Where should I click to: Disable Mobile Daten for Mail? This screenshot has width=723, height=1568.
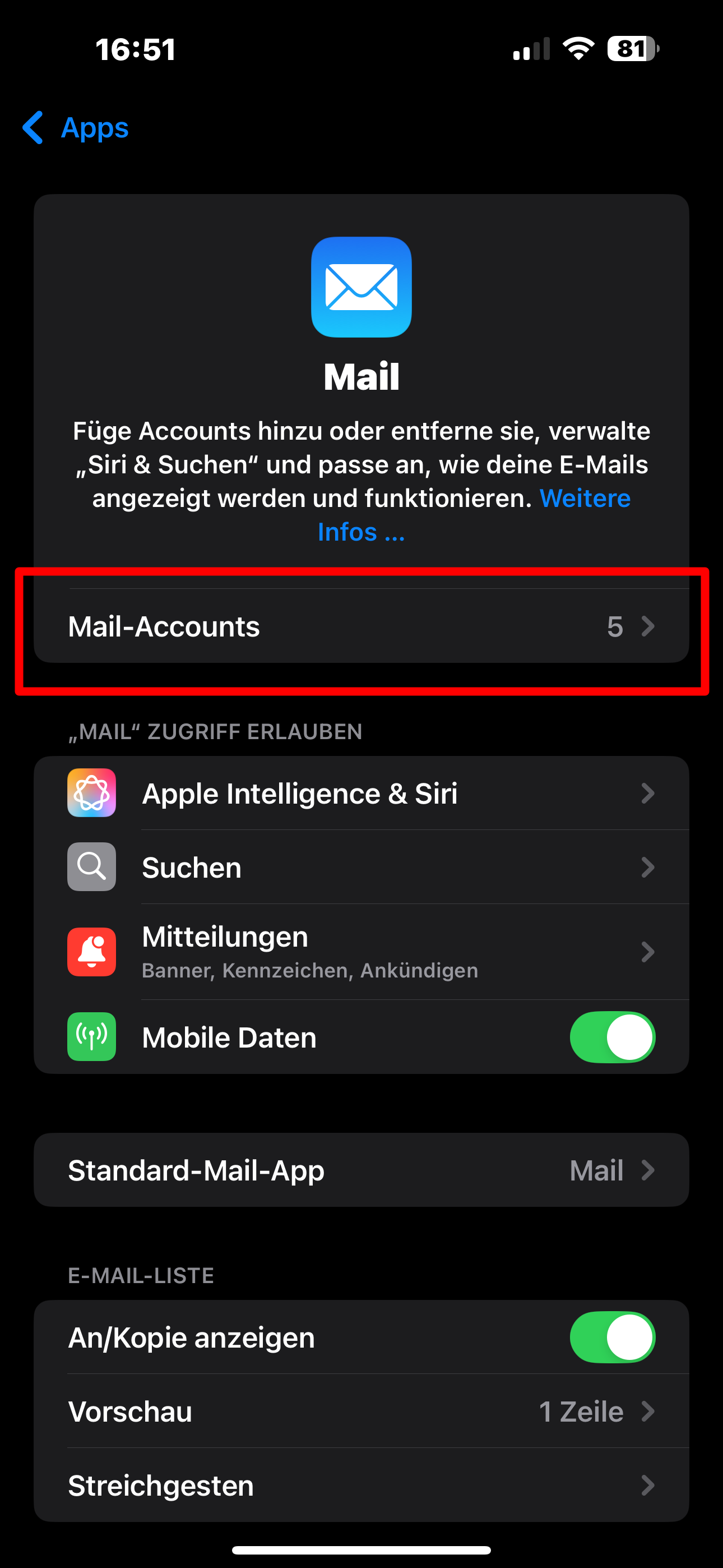(611, 1037)
